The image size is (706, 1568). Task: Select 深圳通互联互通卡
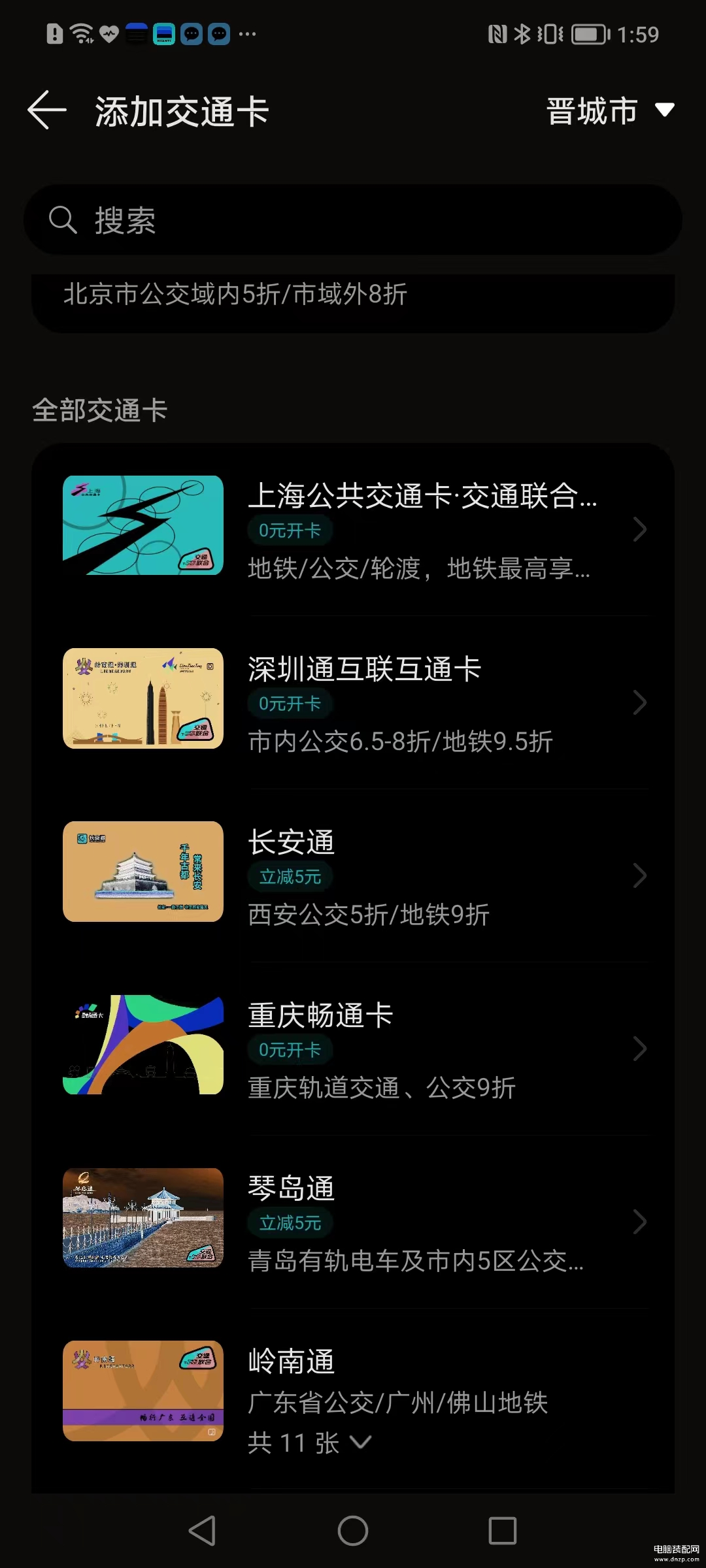click(x=353, y=702)
